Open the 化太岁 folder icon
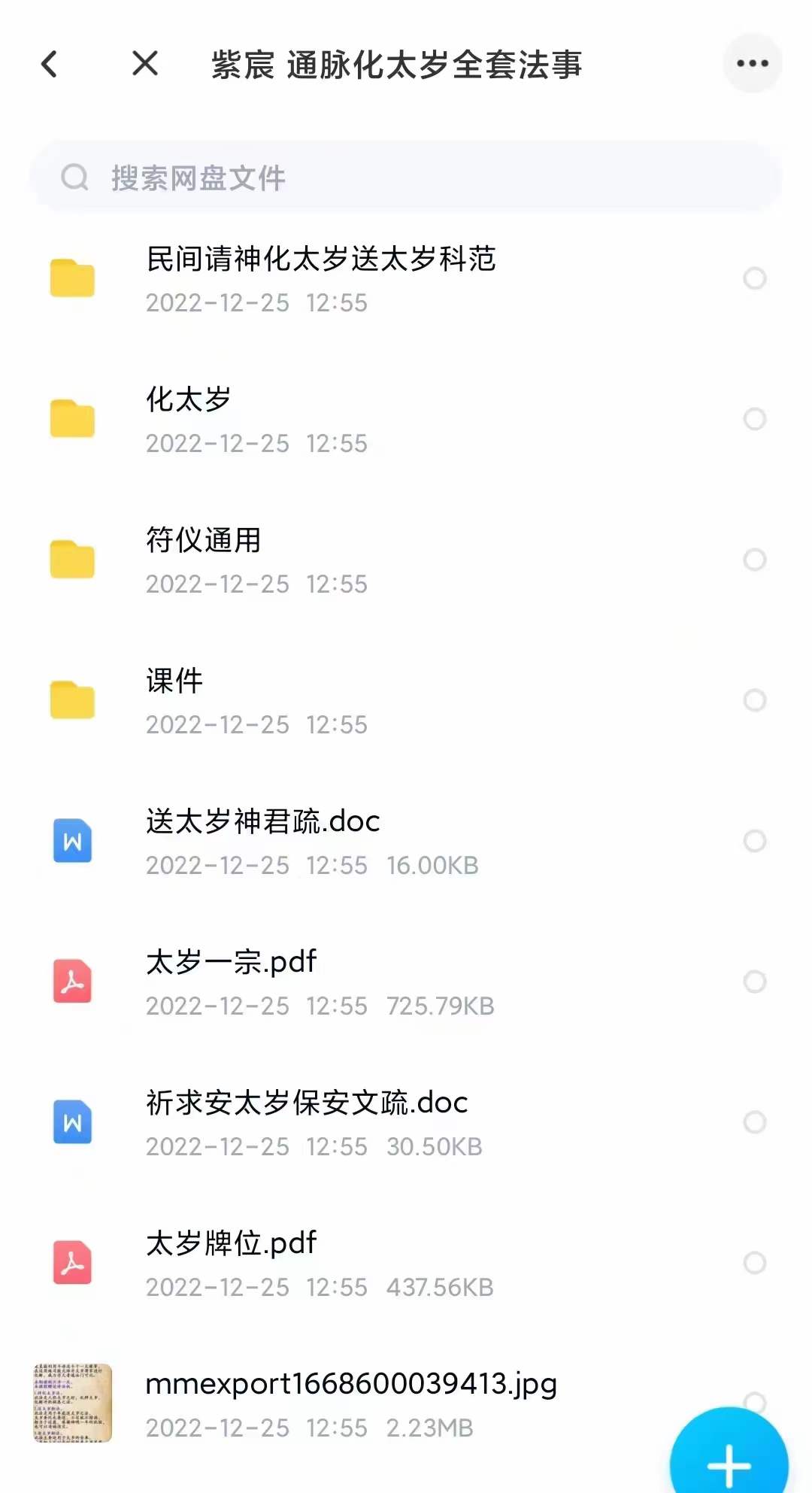The height and width of the screenshot is (1493, 812). [72, 419]
